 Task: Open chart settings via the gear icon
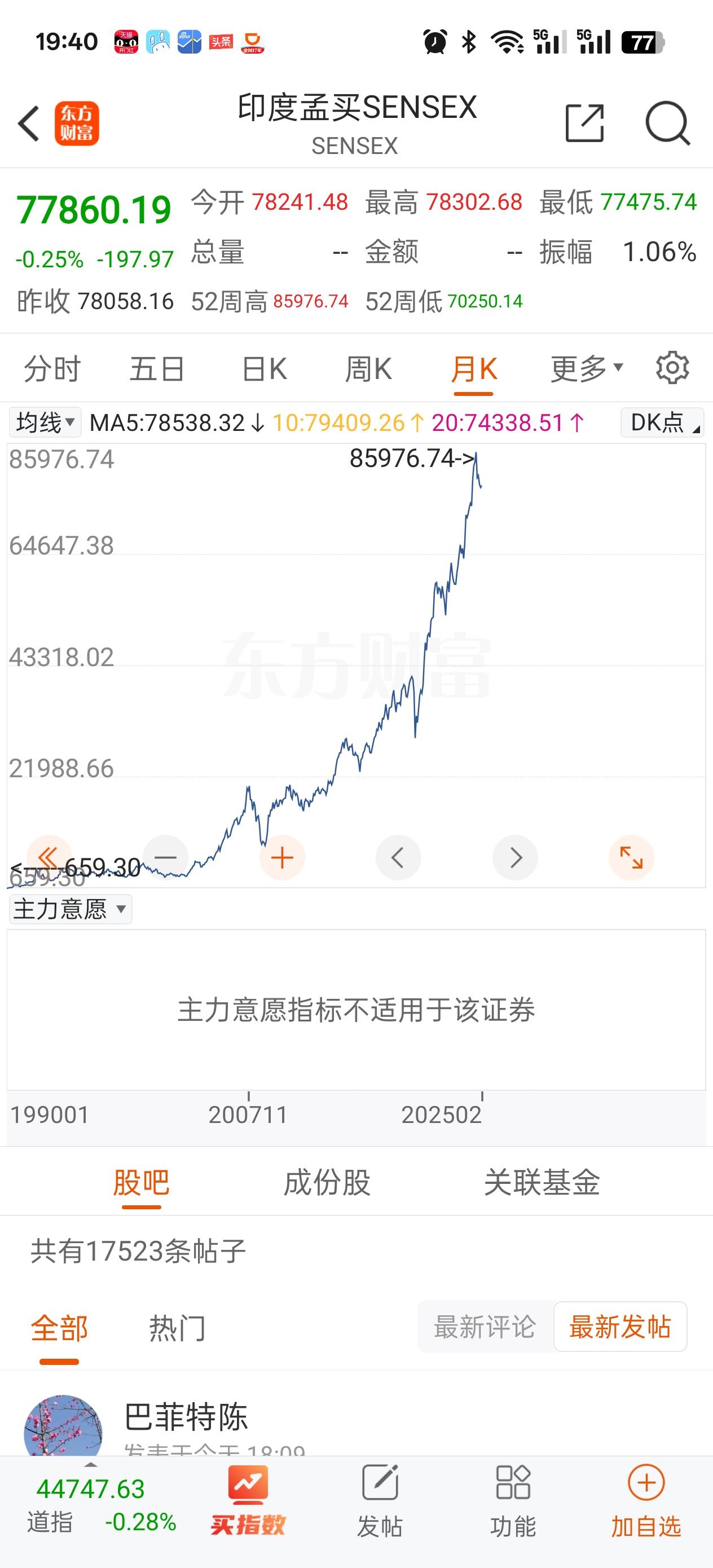(670, 368)
